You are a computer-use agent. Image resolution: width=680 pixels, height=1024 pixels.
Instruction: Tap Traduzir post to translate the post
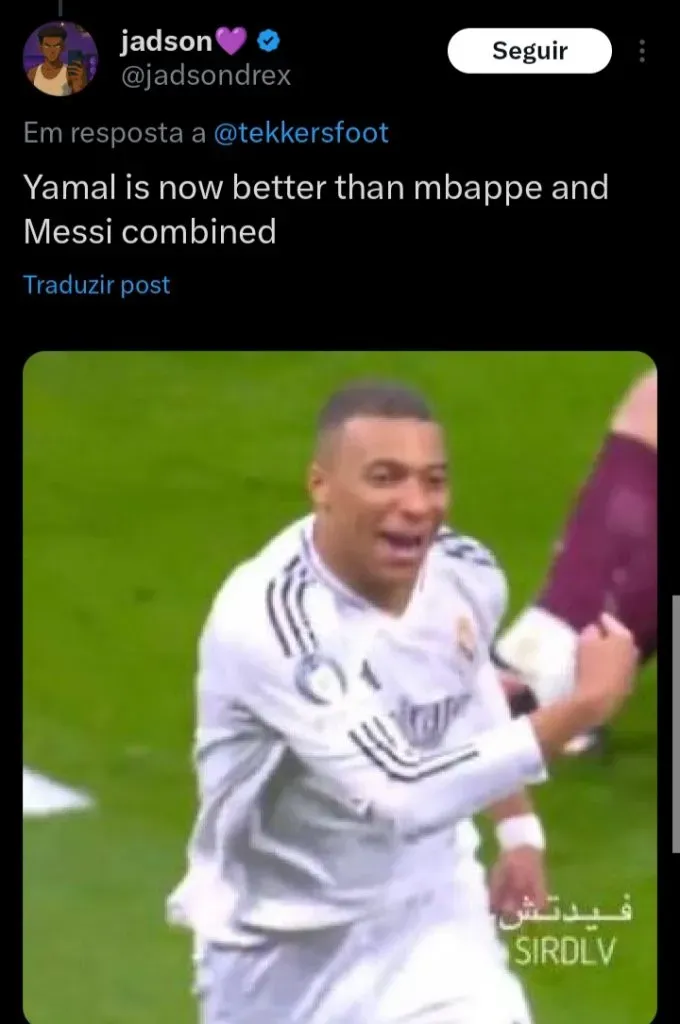97,285
